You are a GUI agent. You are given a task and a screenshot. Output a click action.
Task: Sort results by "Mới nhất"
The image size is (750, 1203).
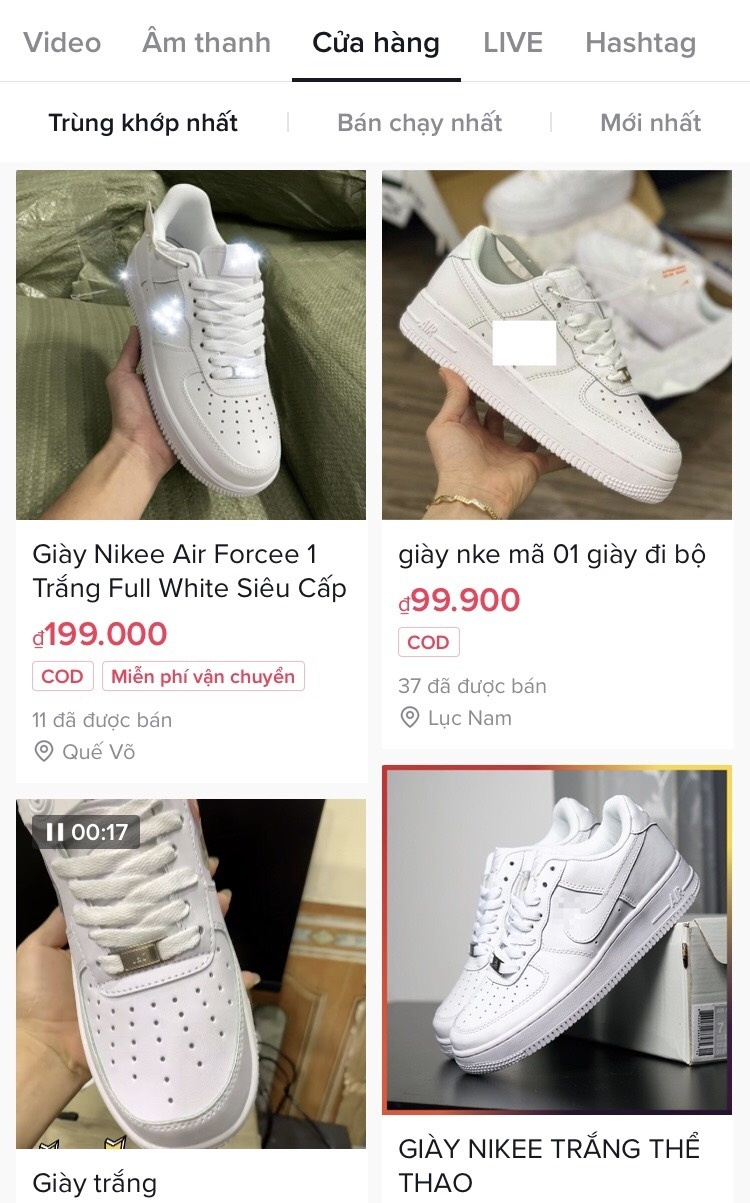point(649,122)
